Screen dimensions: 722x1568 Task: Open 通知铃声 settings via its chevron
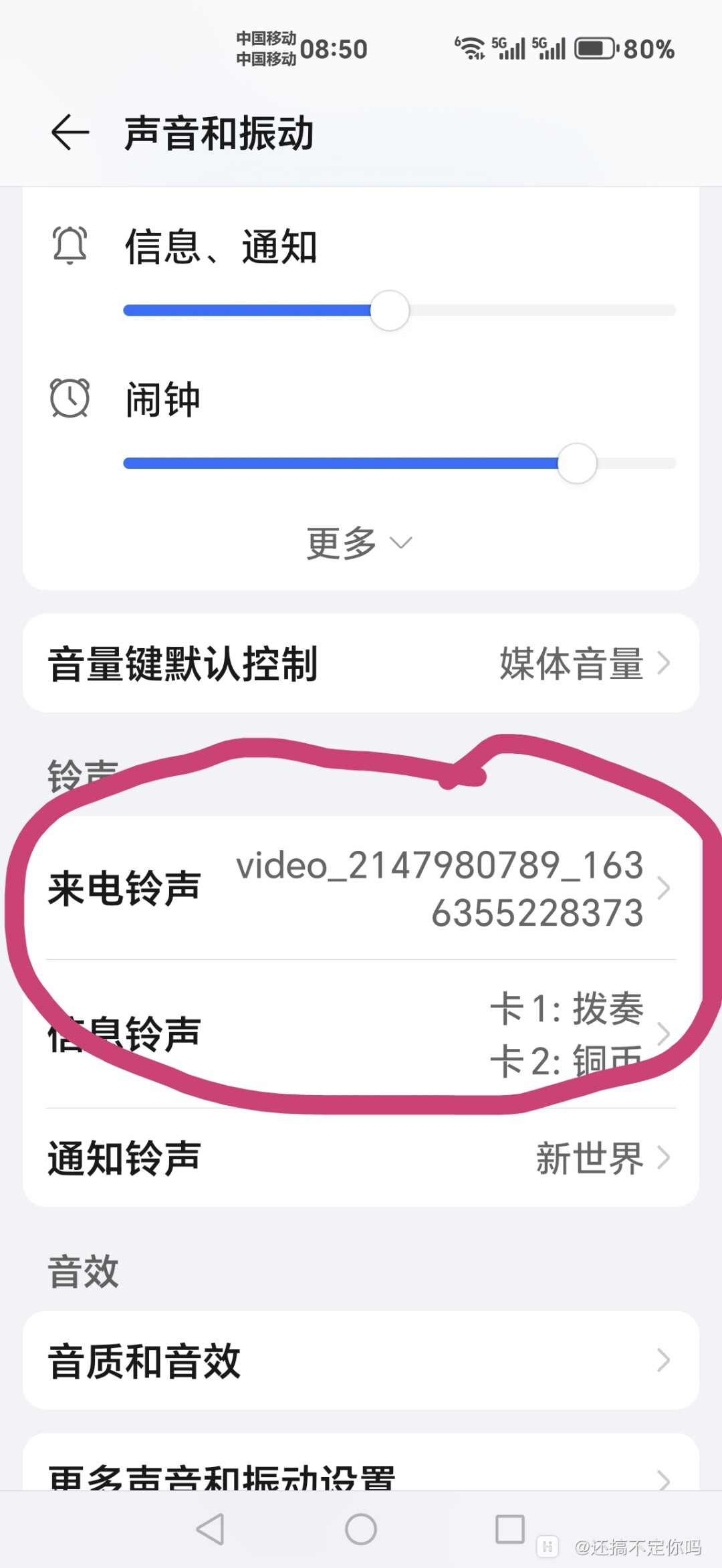(x=665, y=1157)
